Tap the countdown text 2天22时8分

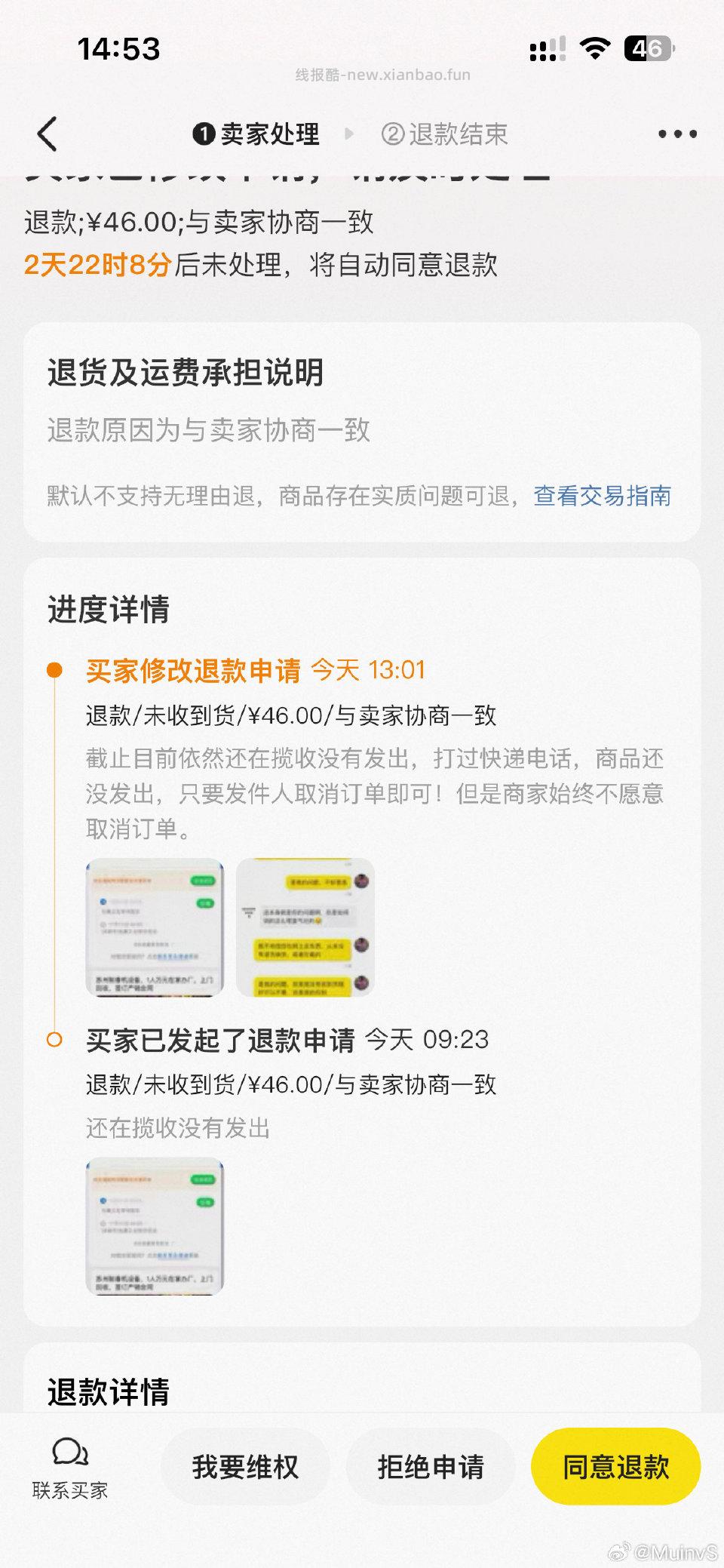pos(99,266)
